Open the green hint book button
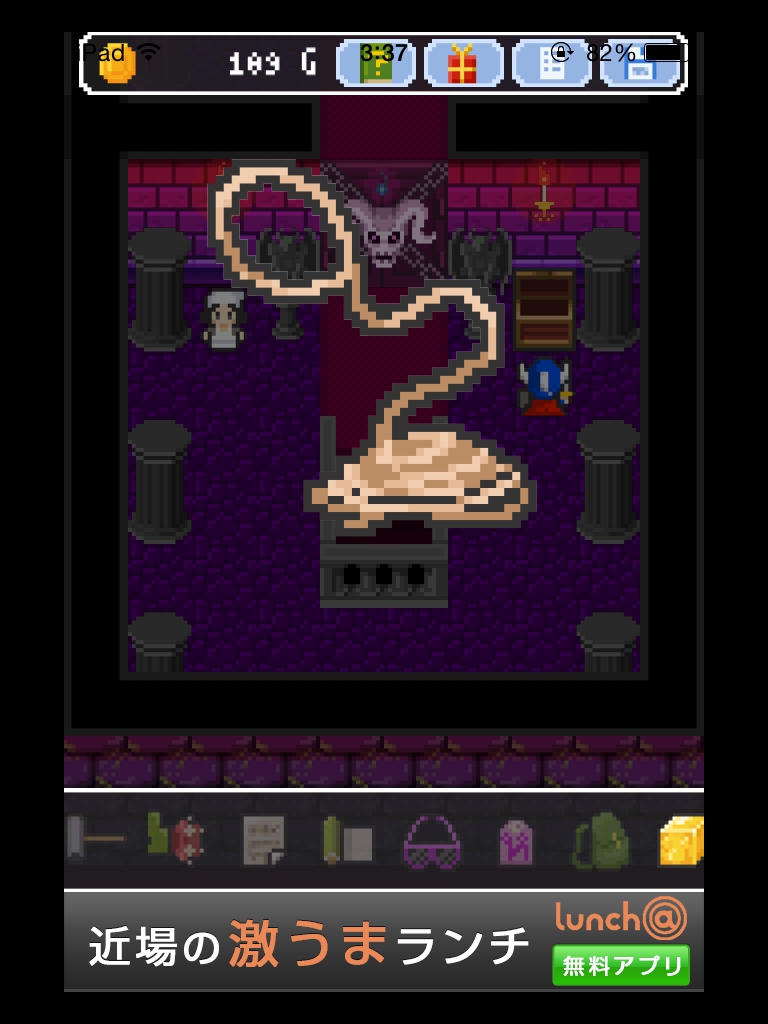The width and height of the screenshot is (768, 1024). [376, 63]
